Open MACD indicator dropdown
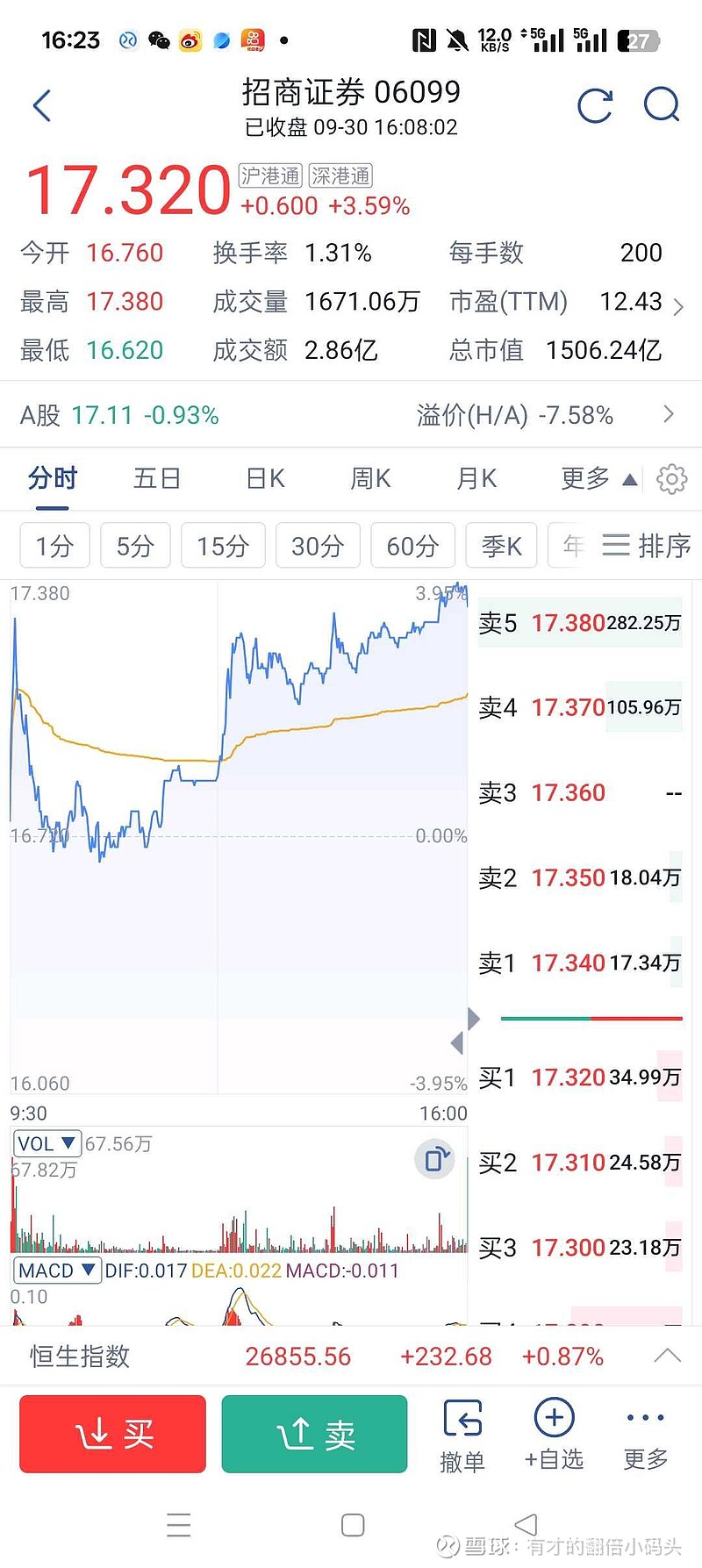The width and height of the screenshot is (702, 1568). pyautogui.click(x=56, y=1270)
